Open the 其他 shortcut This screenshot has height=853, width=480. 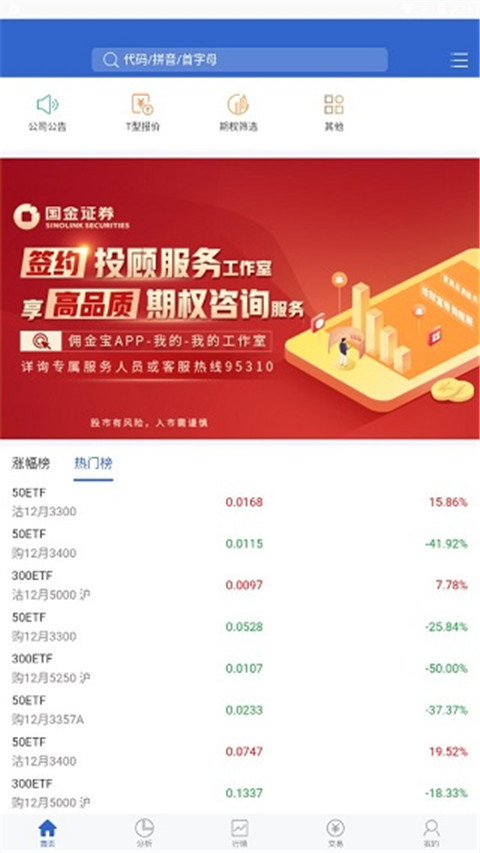point(334,113)
